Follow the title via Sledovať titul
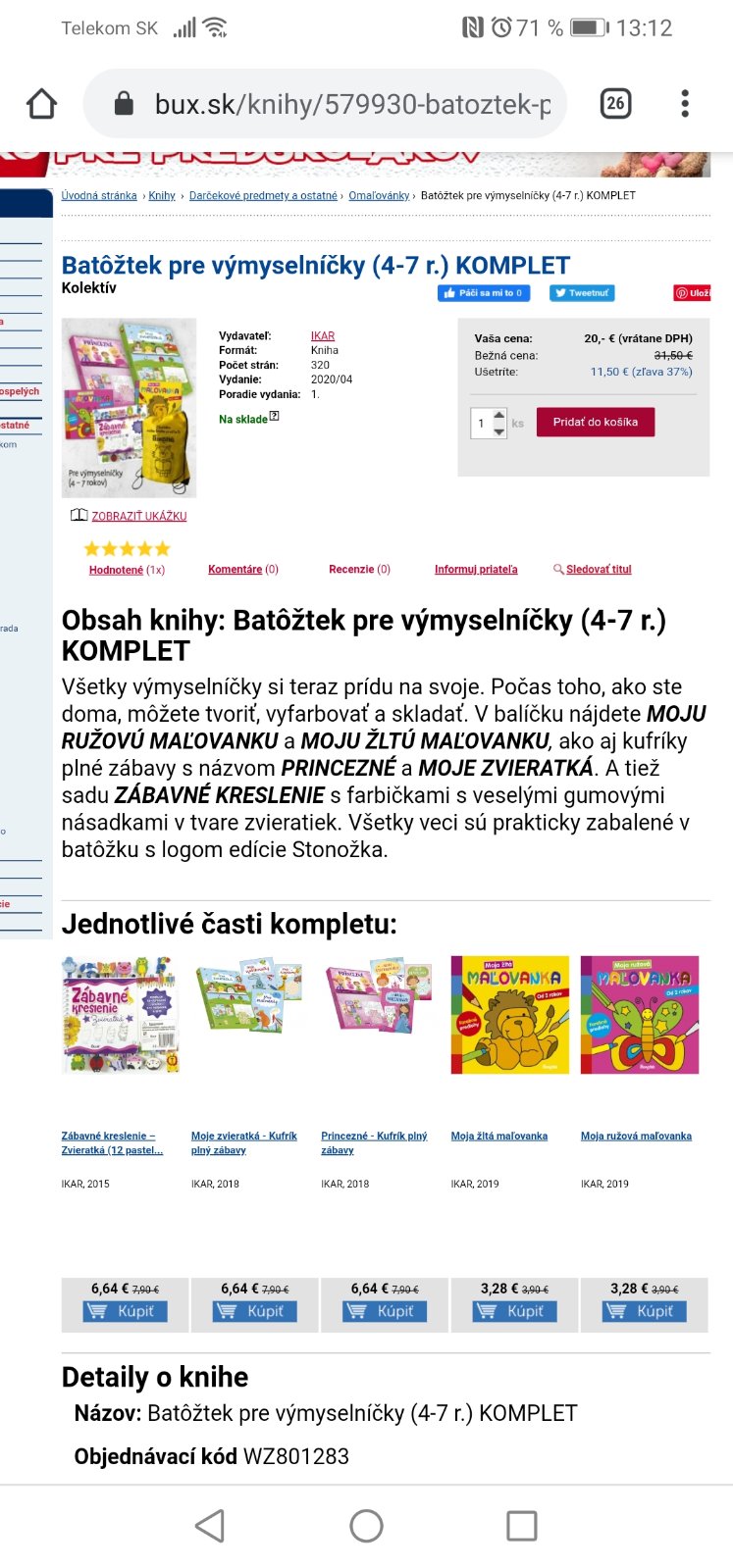 (598, 569)
